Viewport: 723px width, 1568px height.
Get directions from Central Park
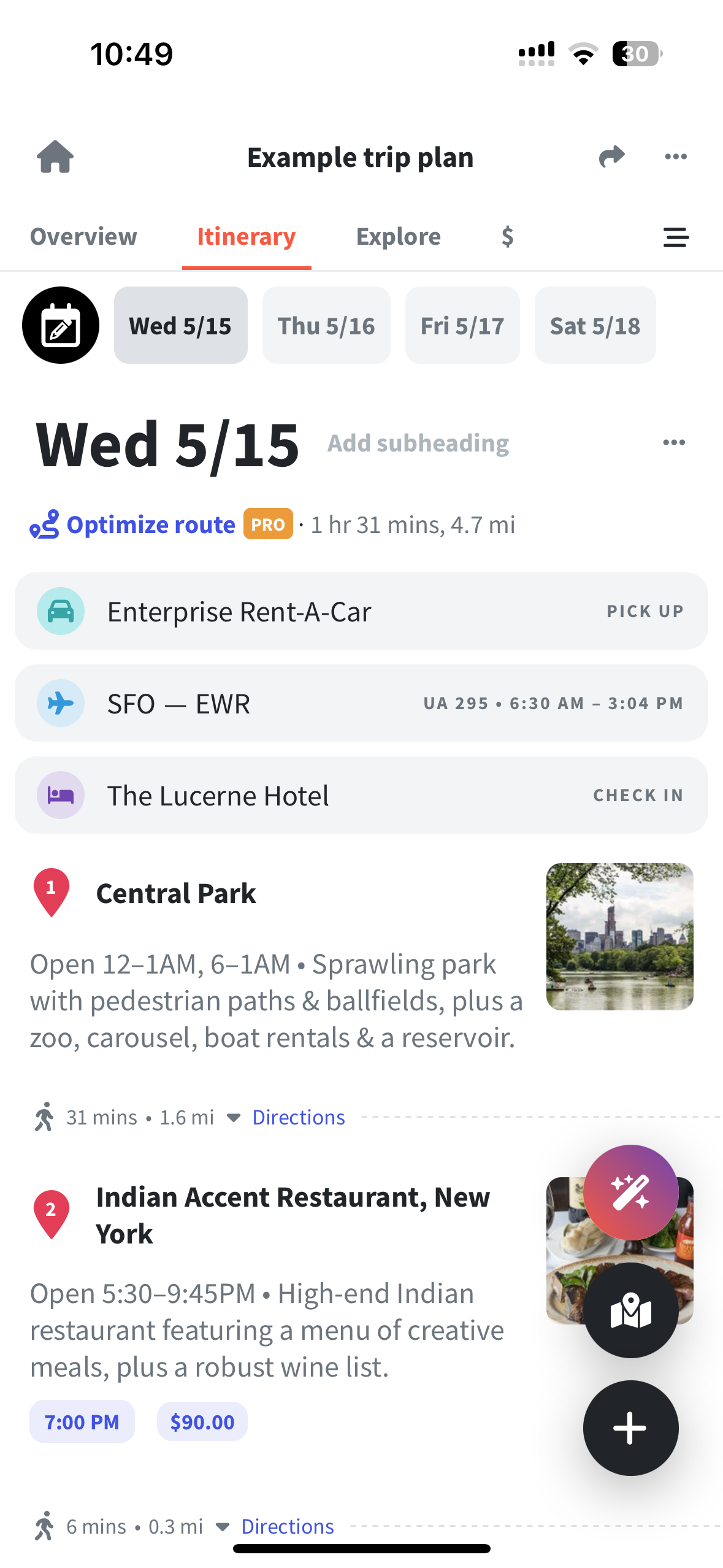(299, 1117)
